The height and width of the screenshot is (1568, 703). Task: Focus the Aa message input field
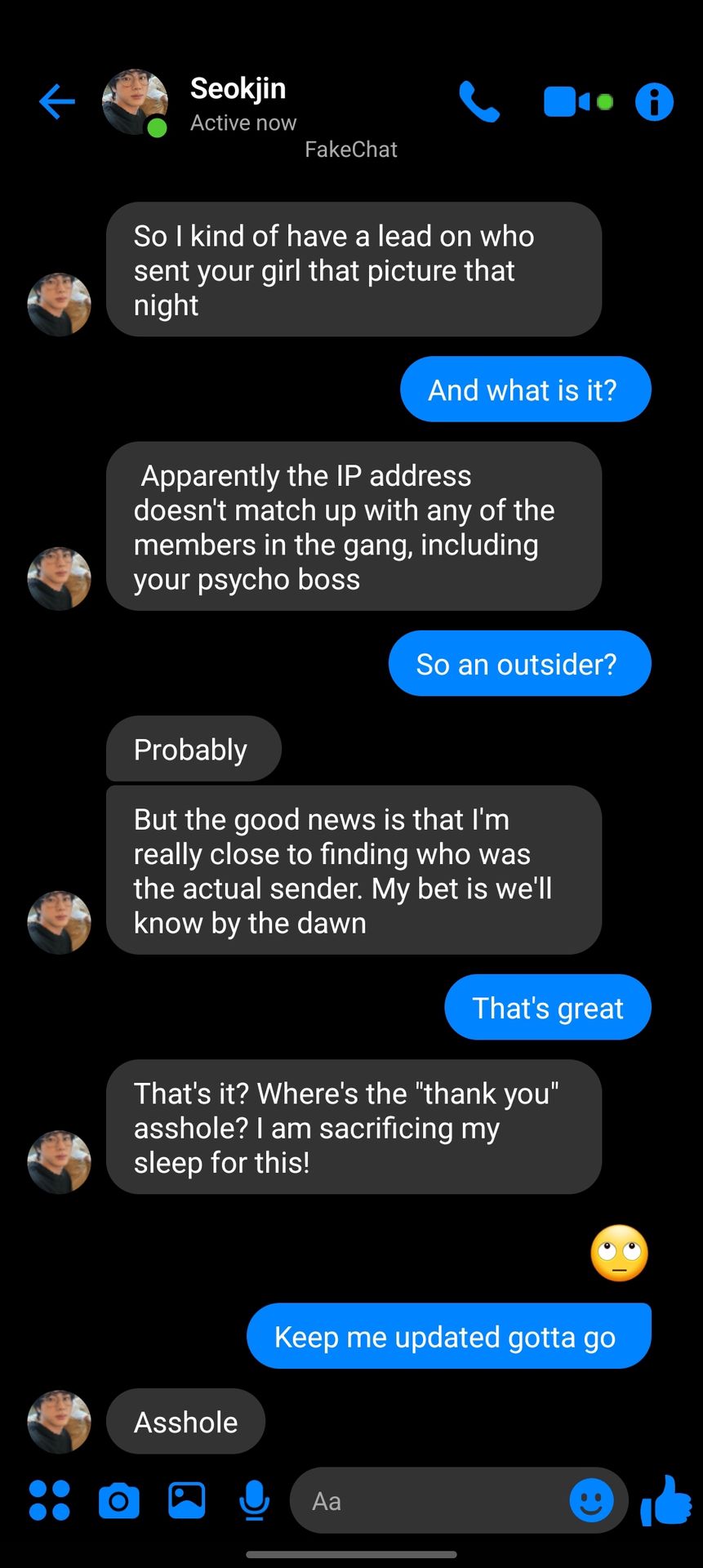425,1500
